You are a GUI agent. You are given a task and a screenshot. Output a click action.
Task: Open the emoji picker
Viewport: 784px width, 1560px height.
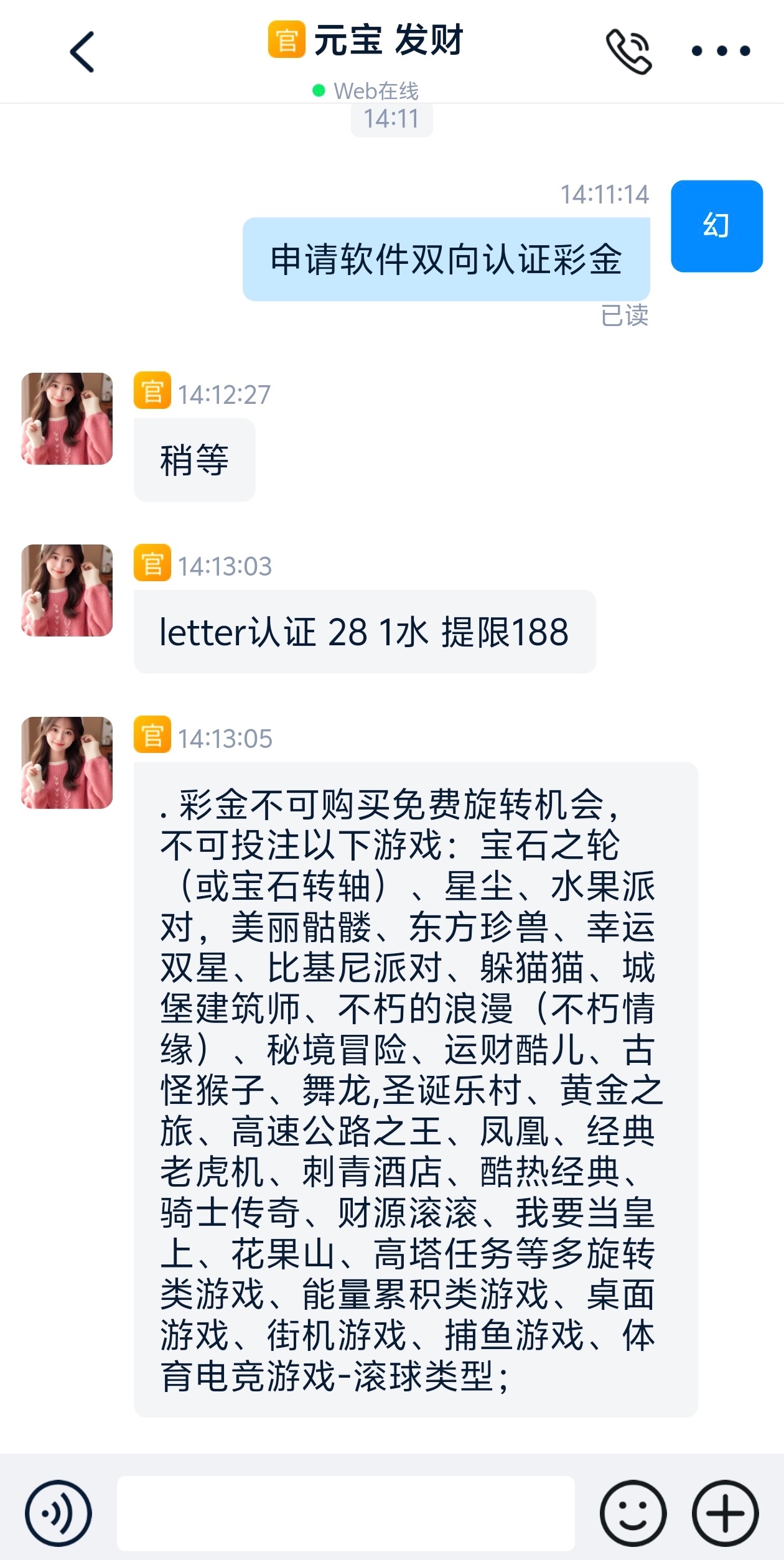click(x=633, y=1513)
